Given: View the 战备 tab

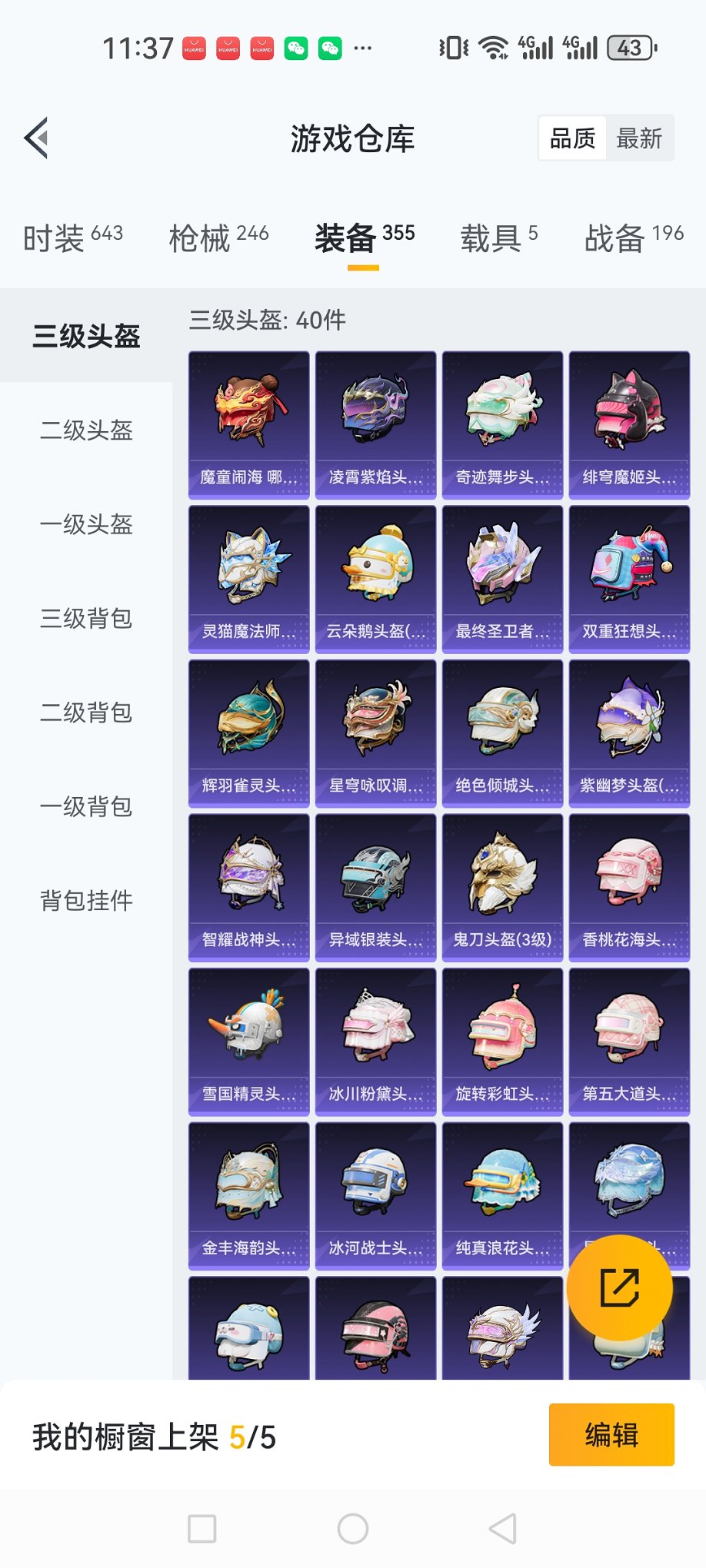Looking at the screenshot, I should click(x=633, y=238).
